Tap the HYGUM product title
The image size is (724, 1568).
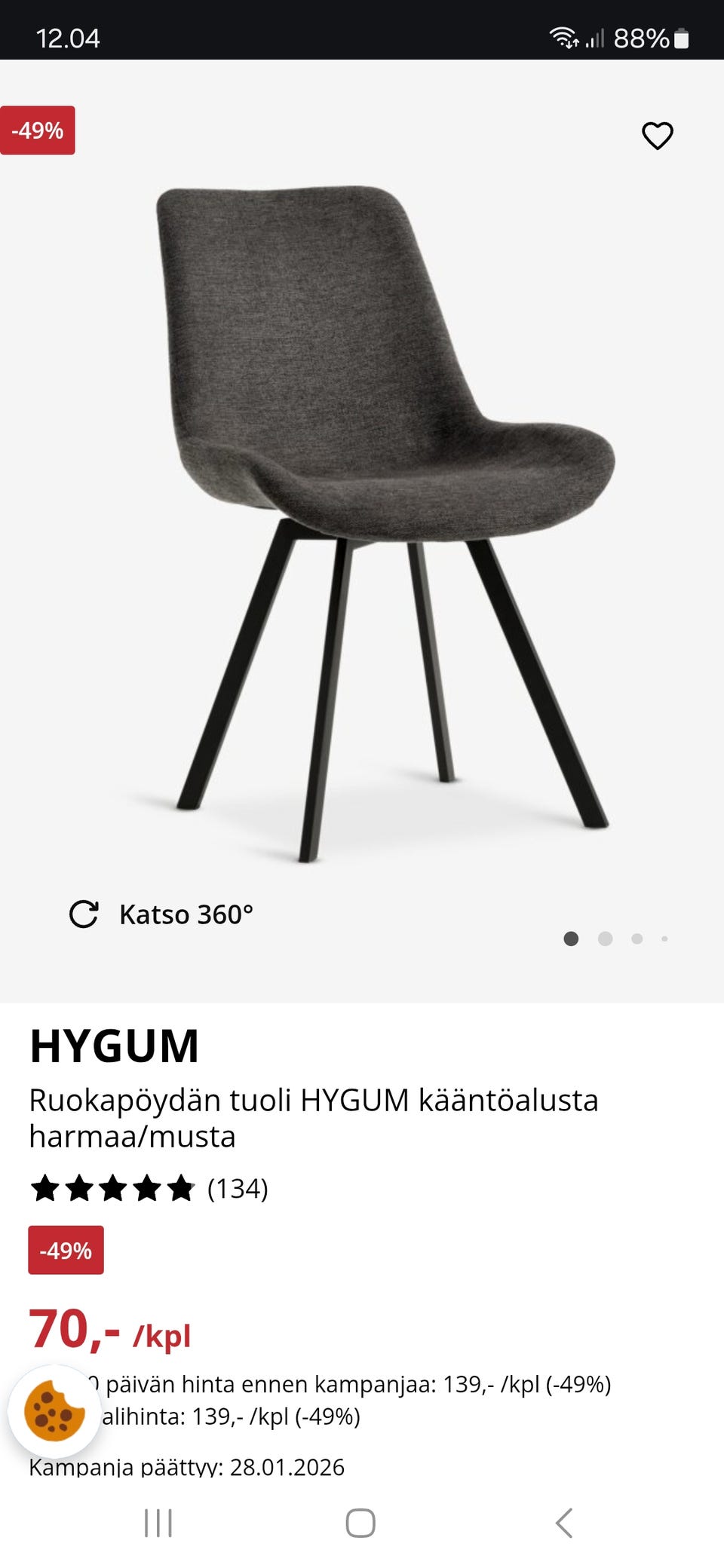tap(114, 1046)
